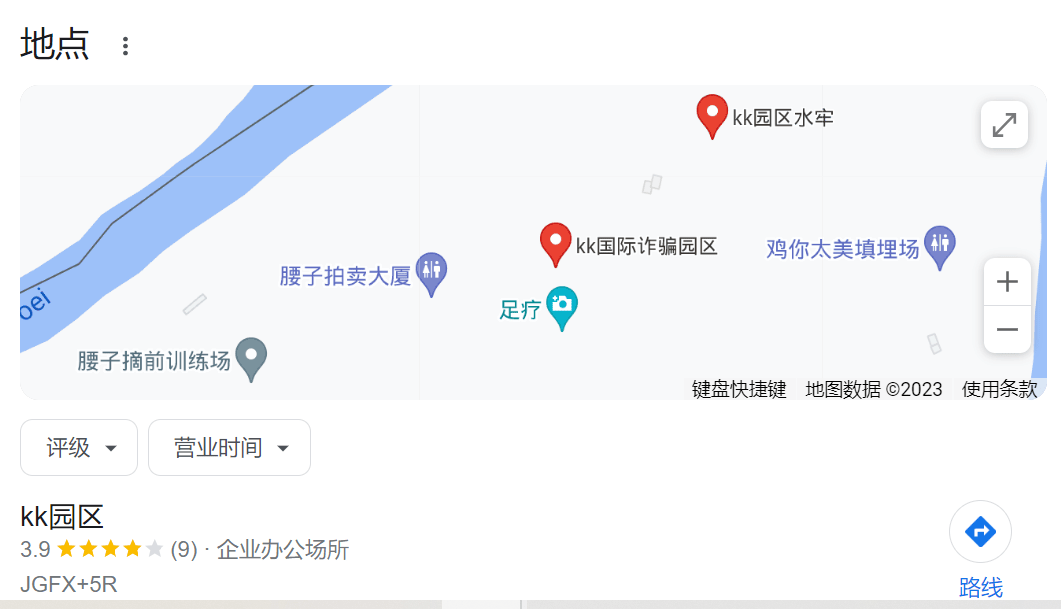Open the overflow menu next to 地点
This screenshot has height=609, width=1061.
click(x=125, y=46)
